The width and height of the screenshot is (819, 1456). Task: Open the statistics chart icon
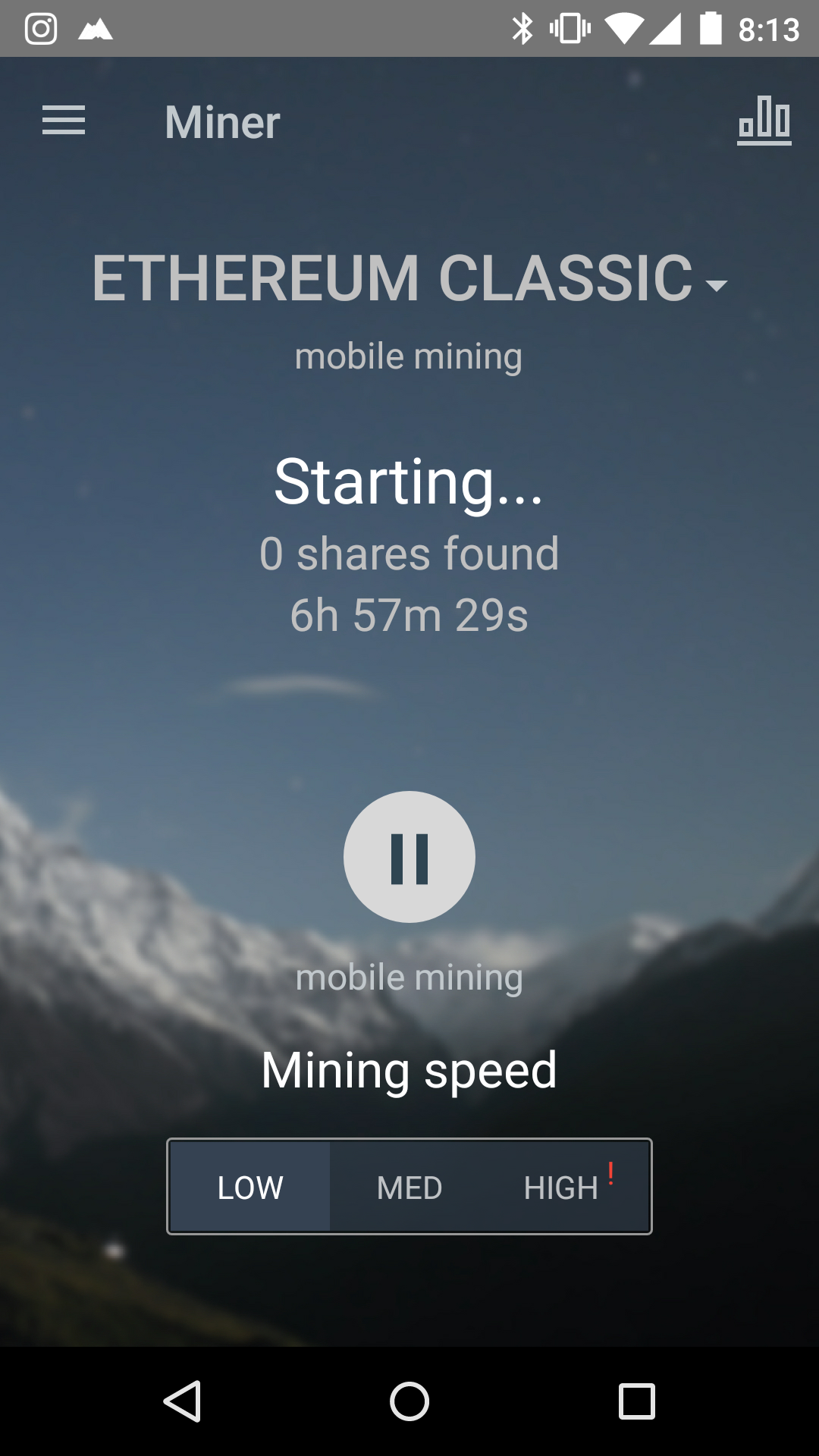(x=764, y=121)
